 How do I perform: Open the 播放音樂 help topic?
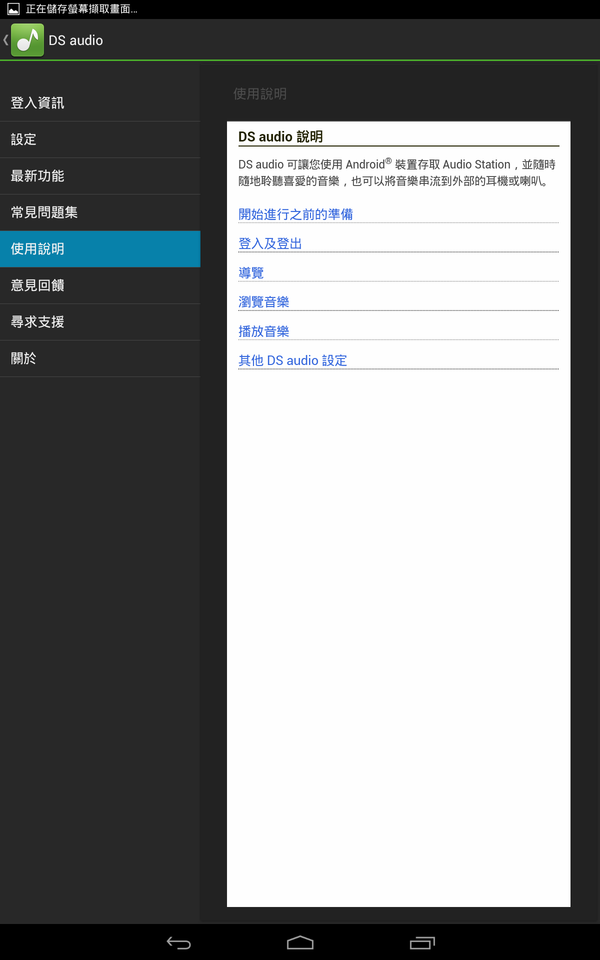click(264, 331)
